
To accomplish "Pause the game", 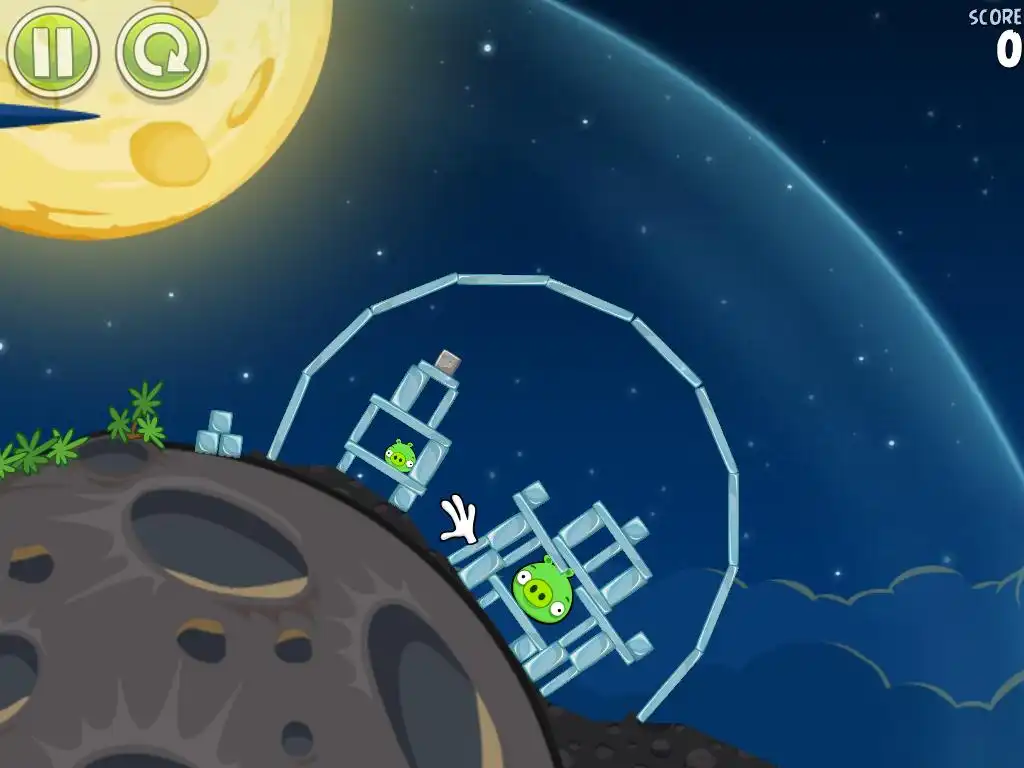I will [52, 50].
